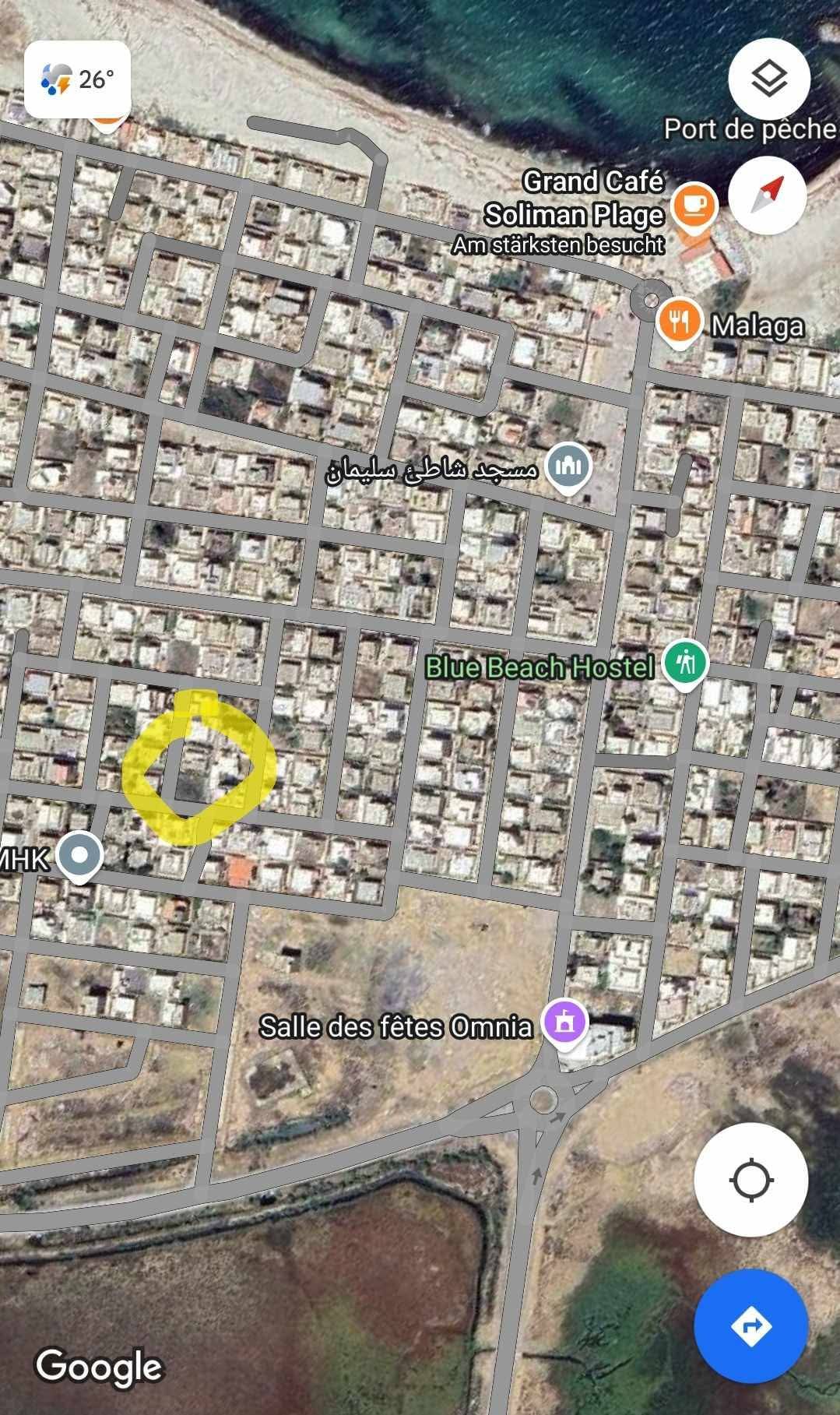This screenshot has height=1415, width=840.
Task: Open the map layers selector
Action: (768, 79)
